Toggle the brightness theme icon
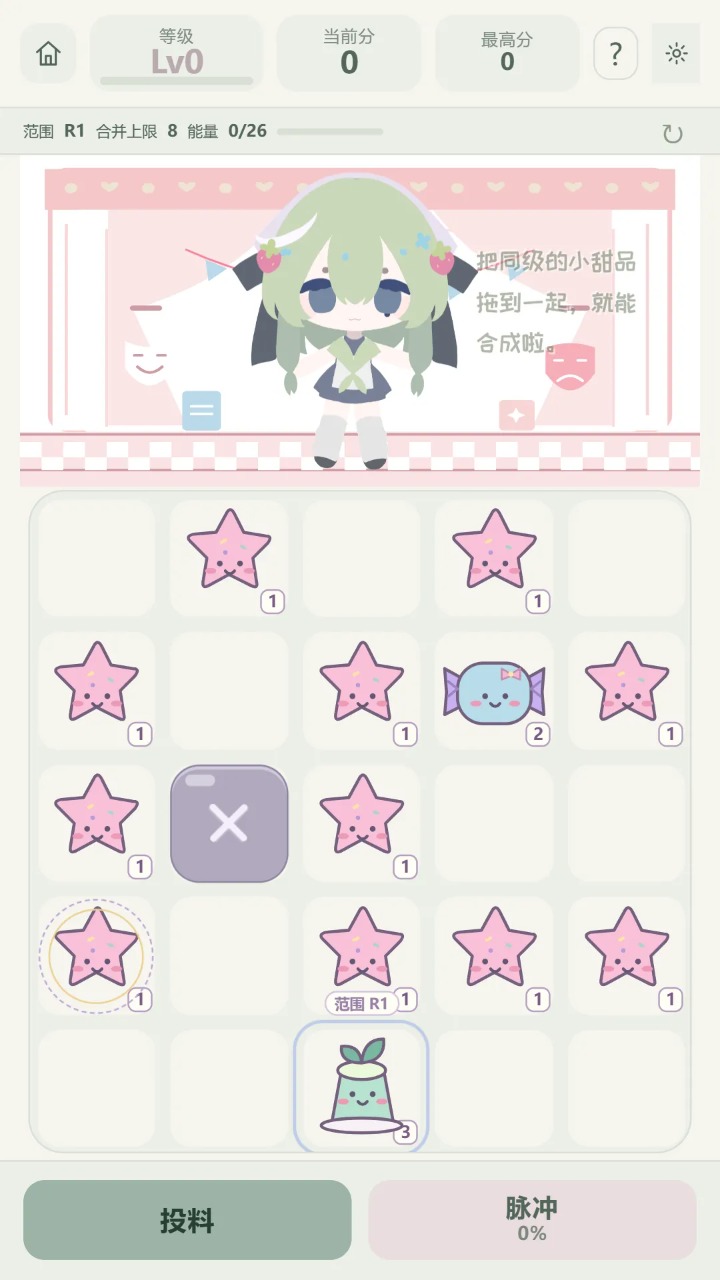Screen dimensions: 720x1280 pos(676,54)
